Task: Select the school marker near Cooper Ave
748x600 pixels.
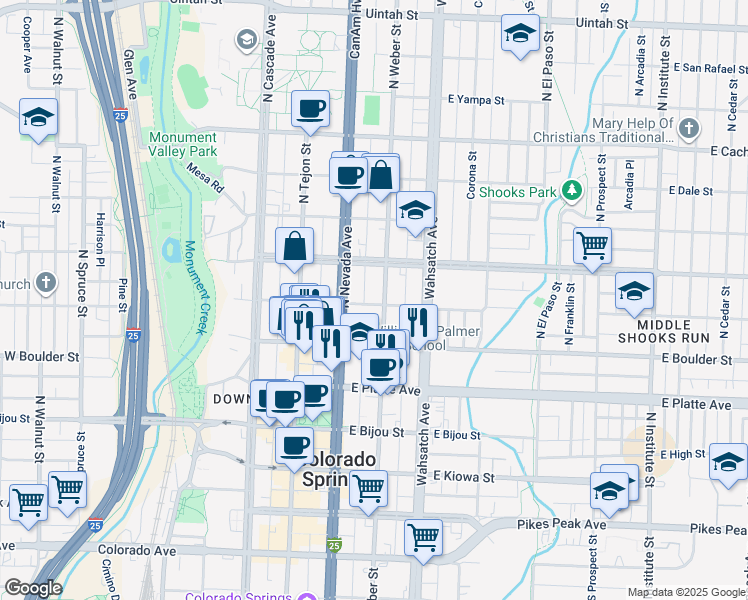Action: tap(38, 118)
